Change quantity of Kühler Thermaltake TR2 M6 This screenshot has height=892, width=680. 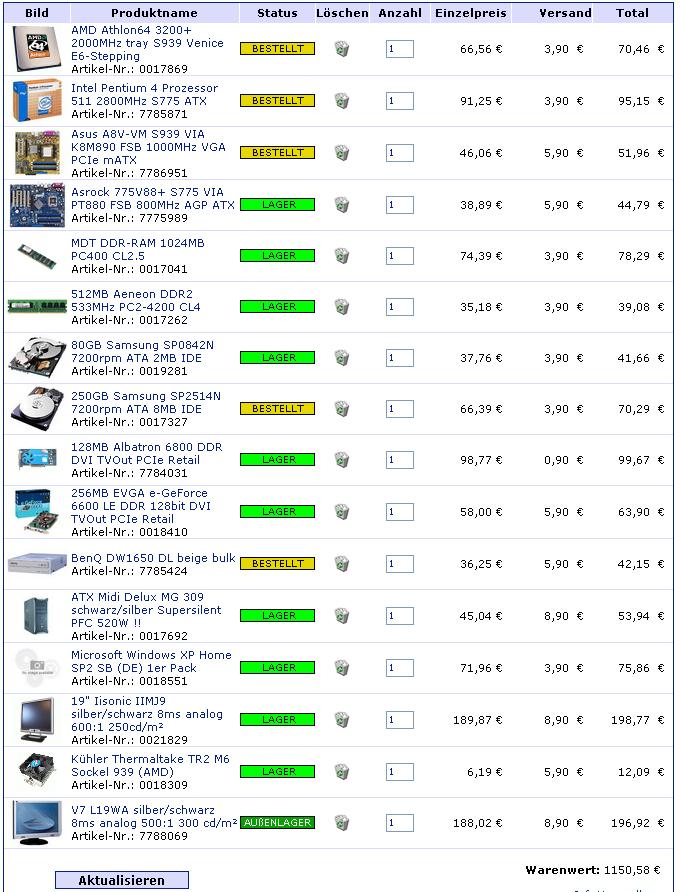(399, 771)
